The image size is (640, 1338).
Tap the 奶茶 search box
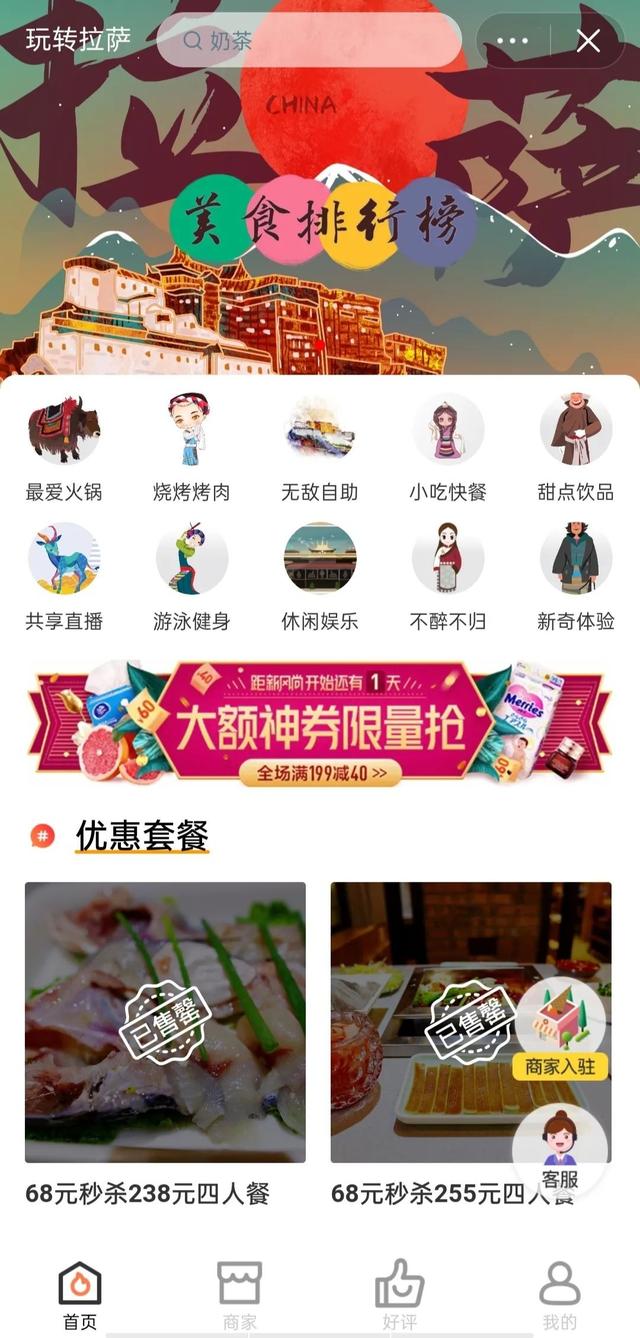[x=308, y=41]
